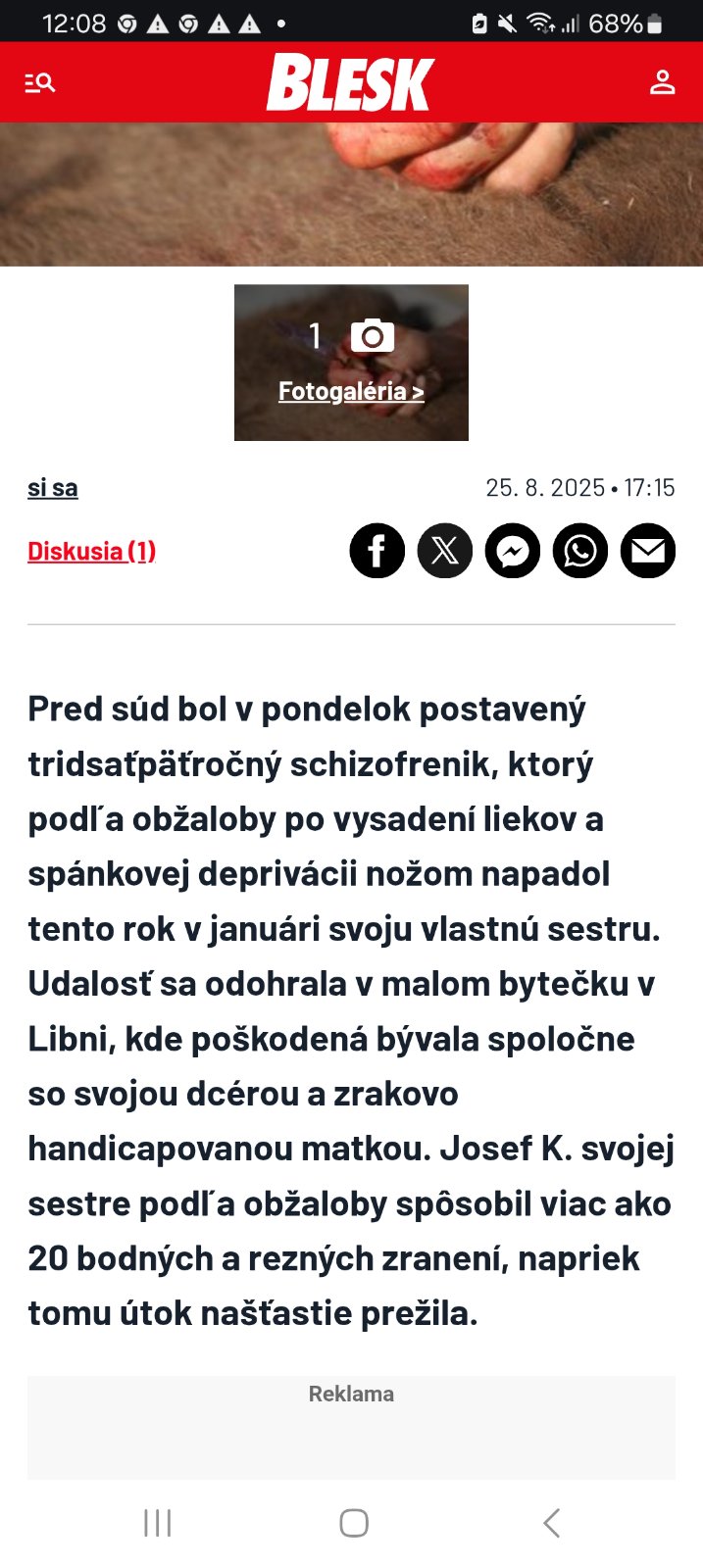Image resolution: width=703 pixels, height=1568 pixels.
Task: Share the article via Messenger
Action: click(x=513, y=551)
